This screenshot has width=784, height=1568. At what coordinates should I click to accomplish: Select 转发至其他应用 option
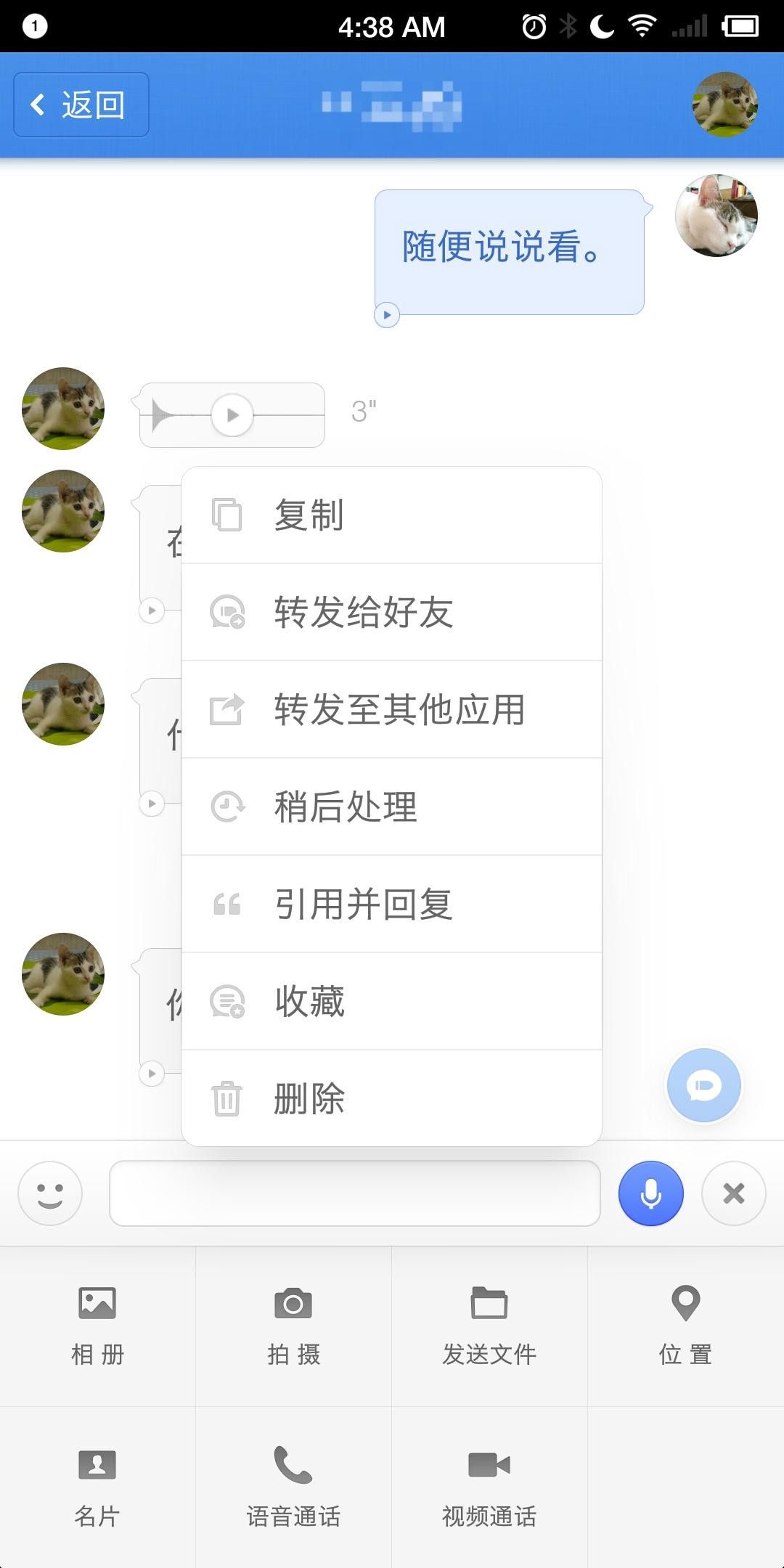click(391, 709)
